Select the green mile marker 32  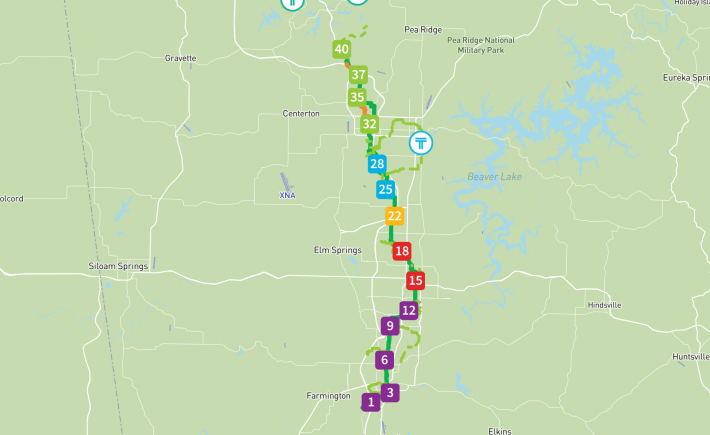pyautogui.click(x=370, y=124)
